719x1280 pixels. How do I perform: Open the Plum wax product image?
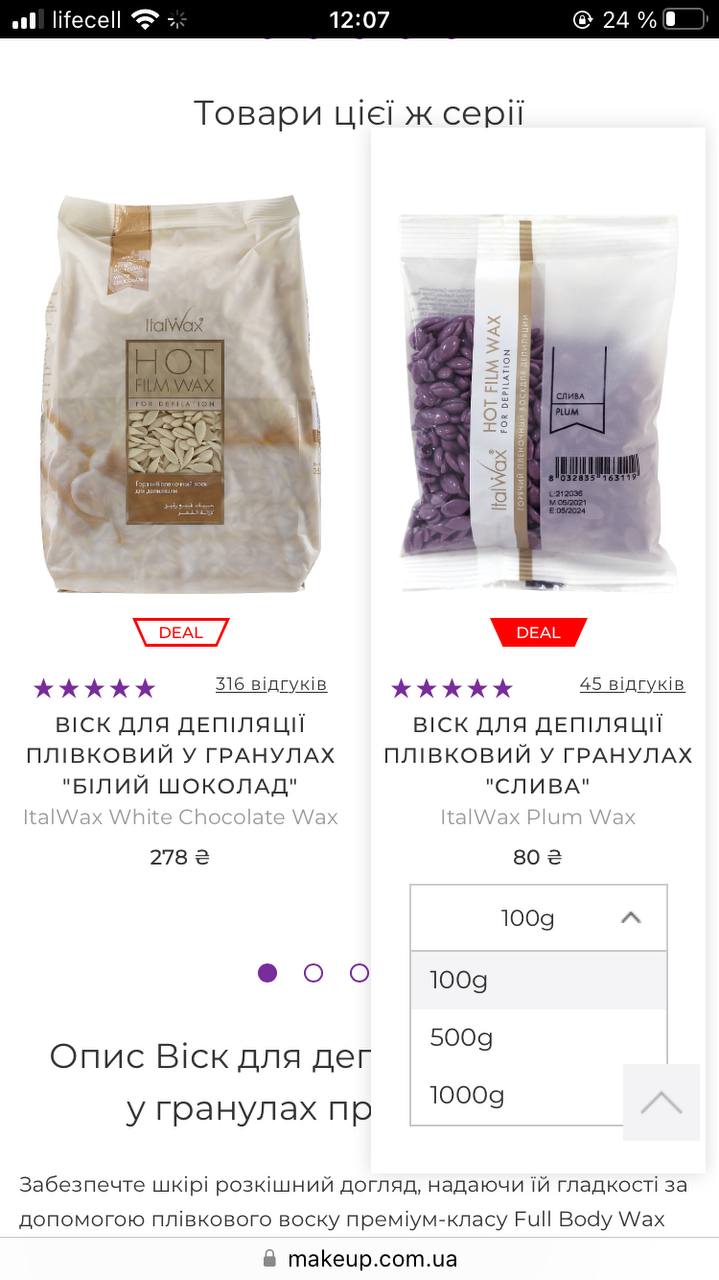tap(538, 400)
